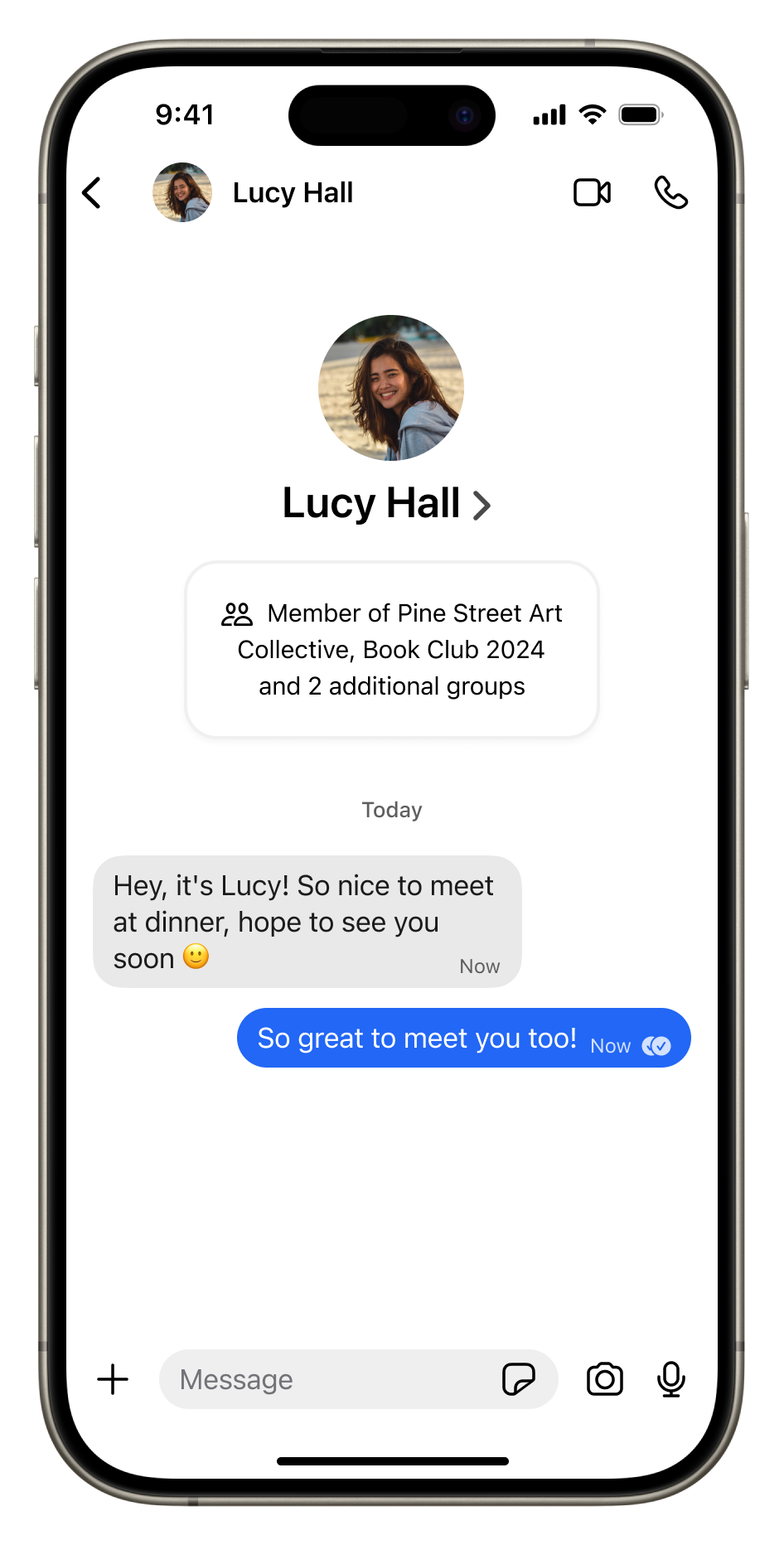Open the large Lucy Hall name with chevron
Screen dimensions: 784x1545
(387, 504)
